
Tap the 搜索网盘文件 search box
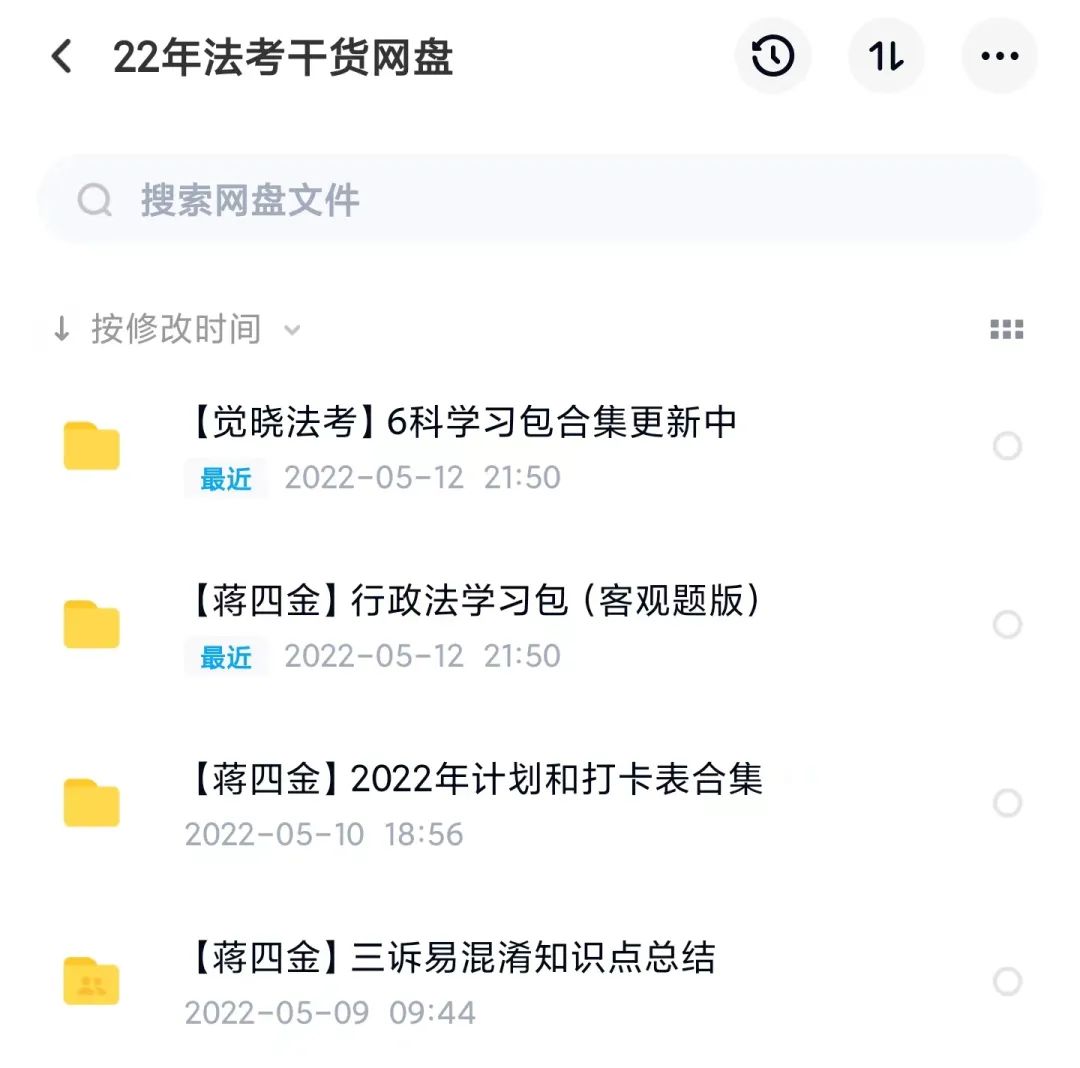coord(540,200)
